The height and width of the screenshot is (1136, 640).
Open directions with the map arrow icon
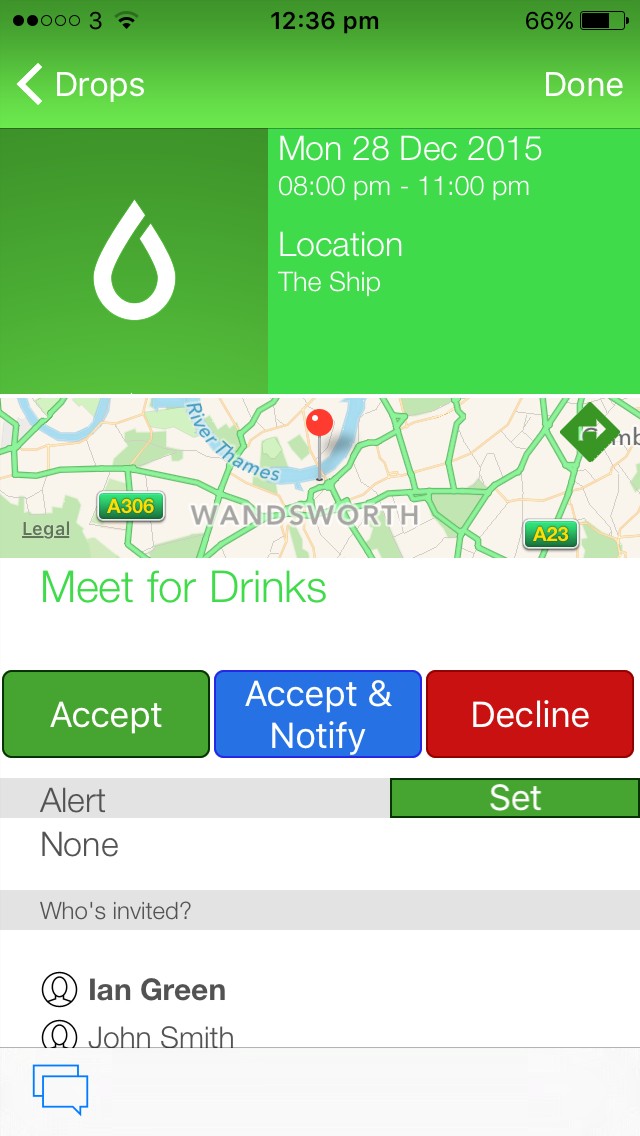(589, 432)
